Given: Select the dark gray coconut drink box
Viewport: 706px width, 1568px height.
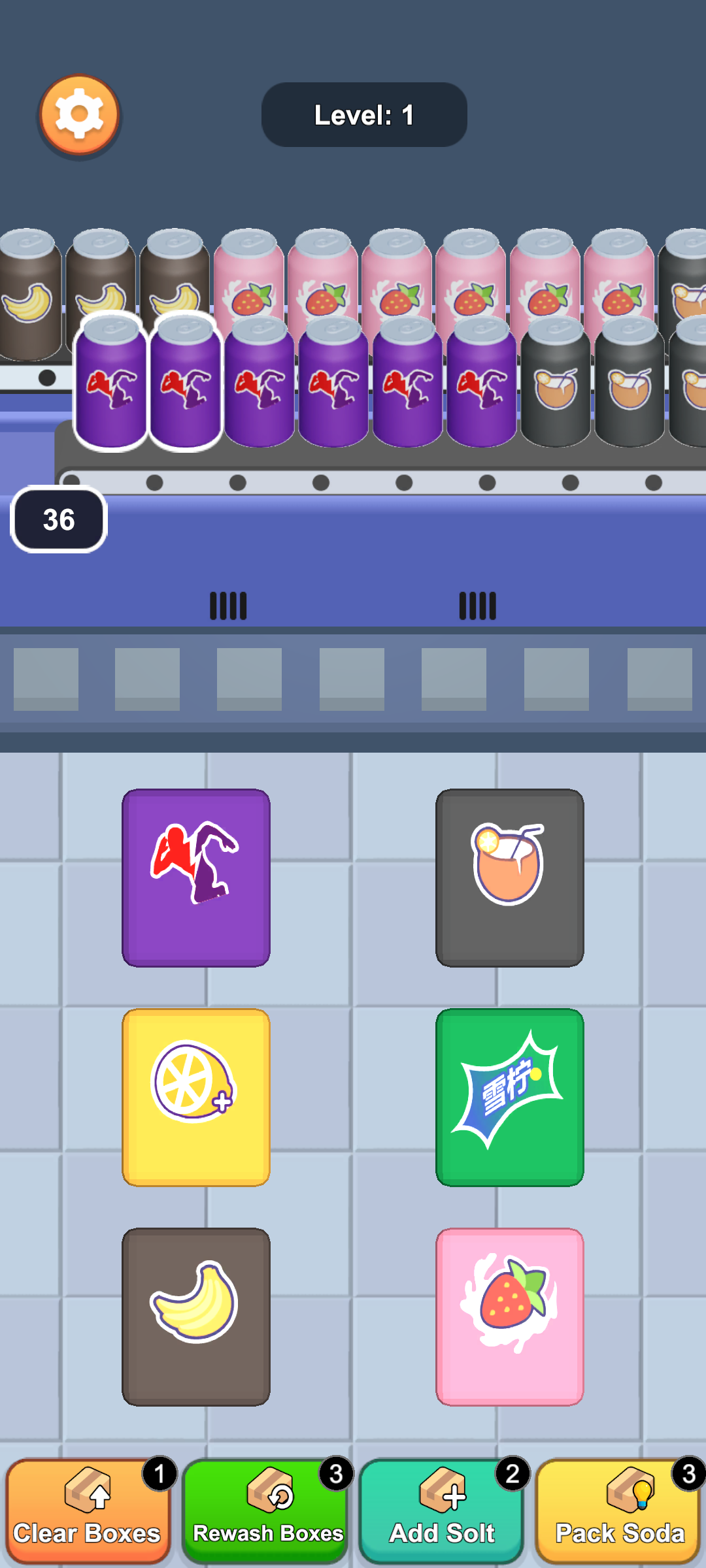Looking at the screenshot, I should 509,877.
